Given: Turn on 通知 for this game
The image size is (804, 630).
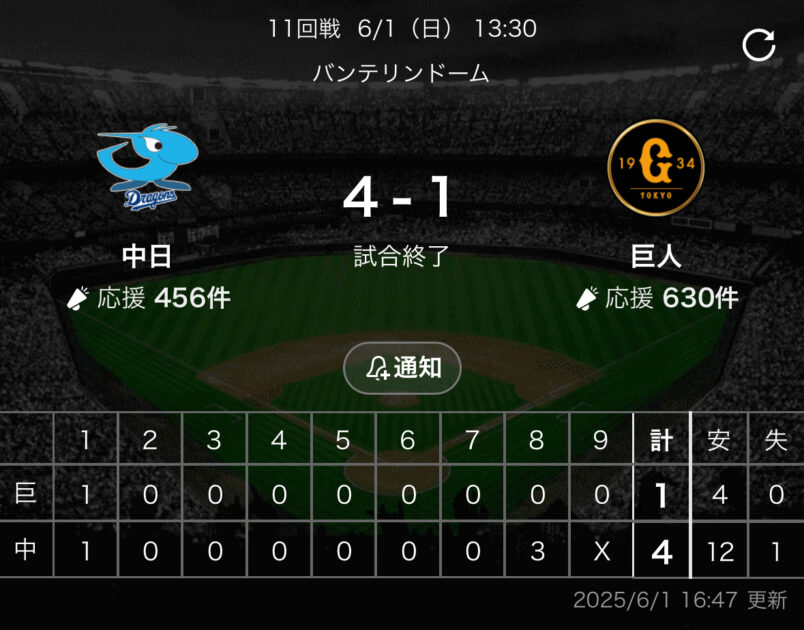Looking at the screenshot, I should [402, 369].
